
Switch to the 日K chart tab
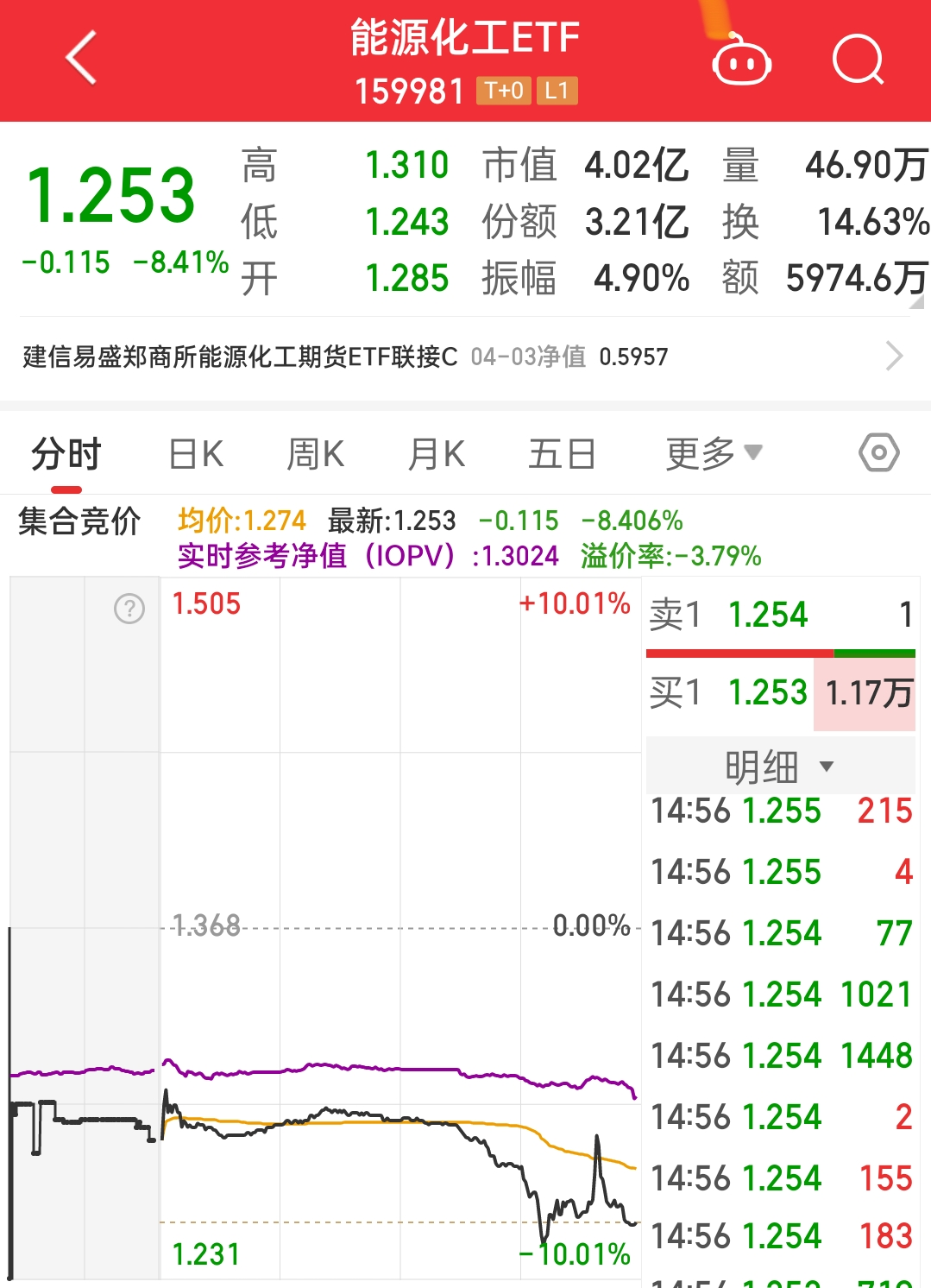click(196, 454)
